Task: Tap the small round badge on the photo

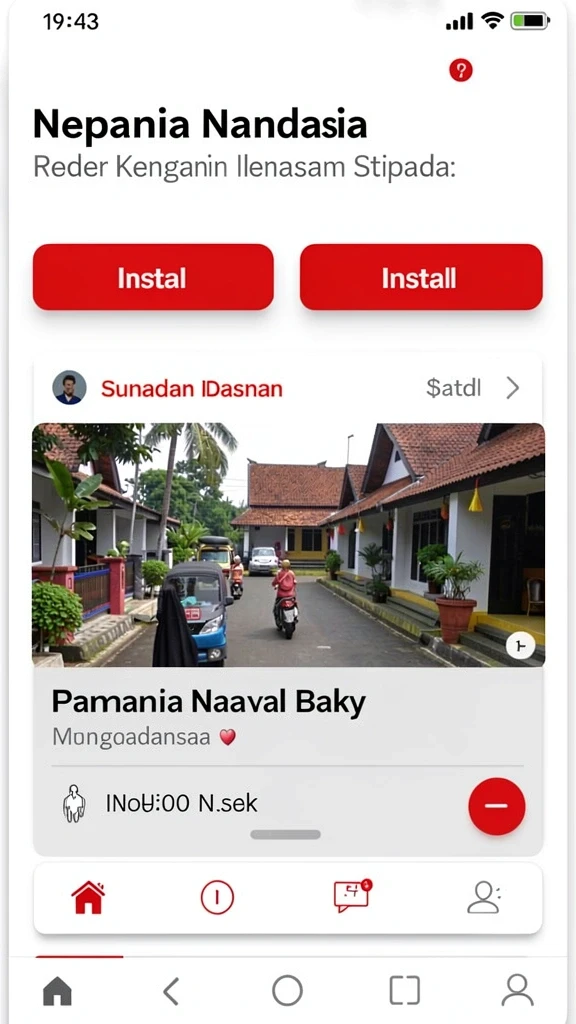Action: (520, 646)
